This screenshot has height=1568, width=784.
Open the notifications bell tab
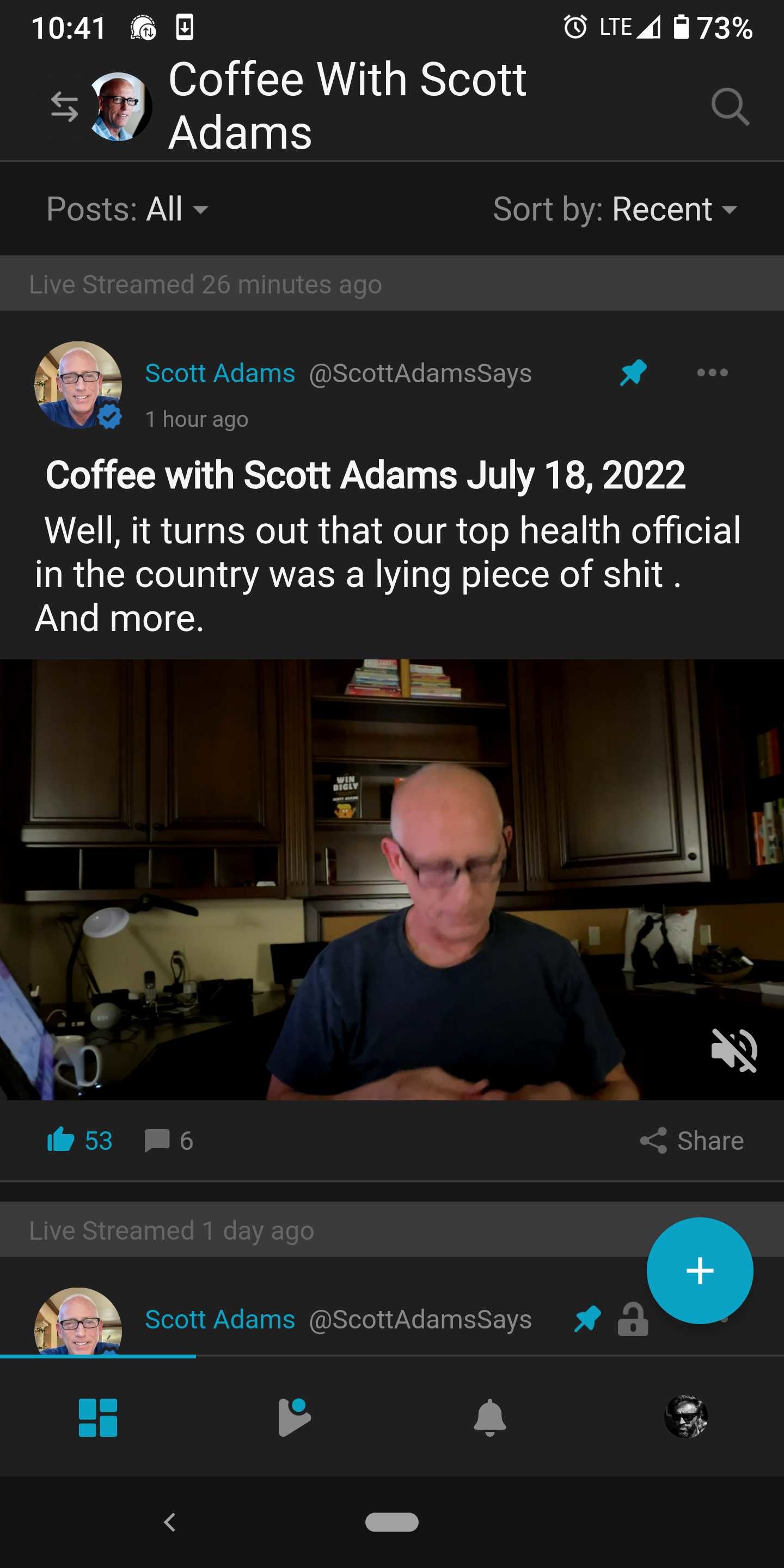pos(490,1417)
